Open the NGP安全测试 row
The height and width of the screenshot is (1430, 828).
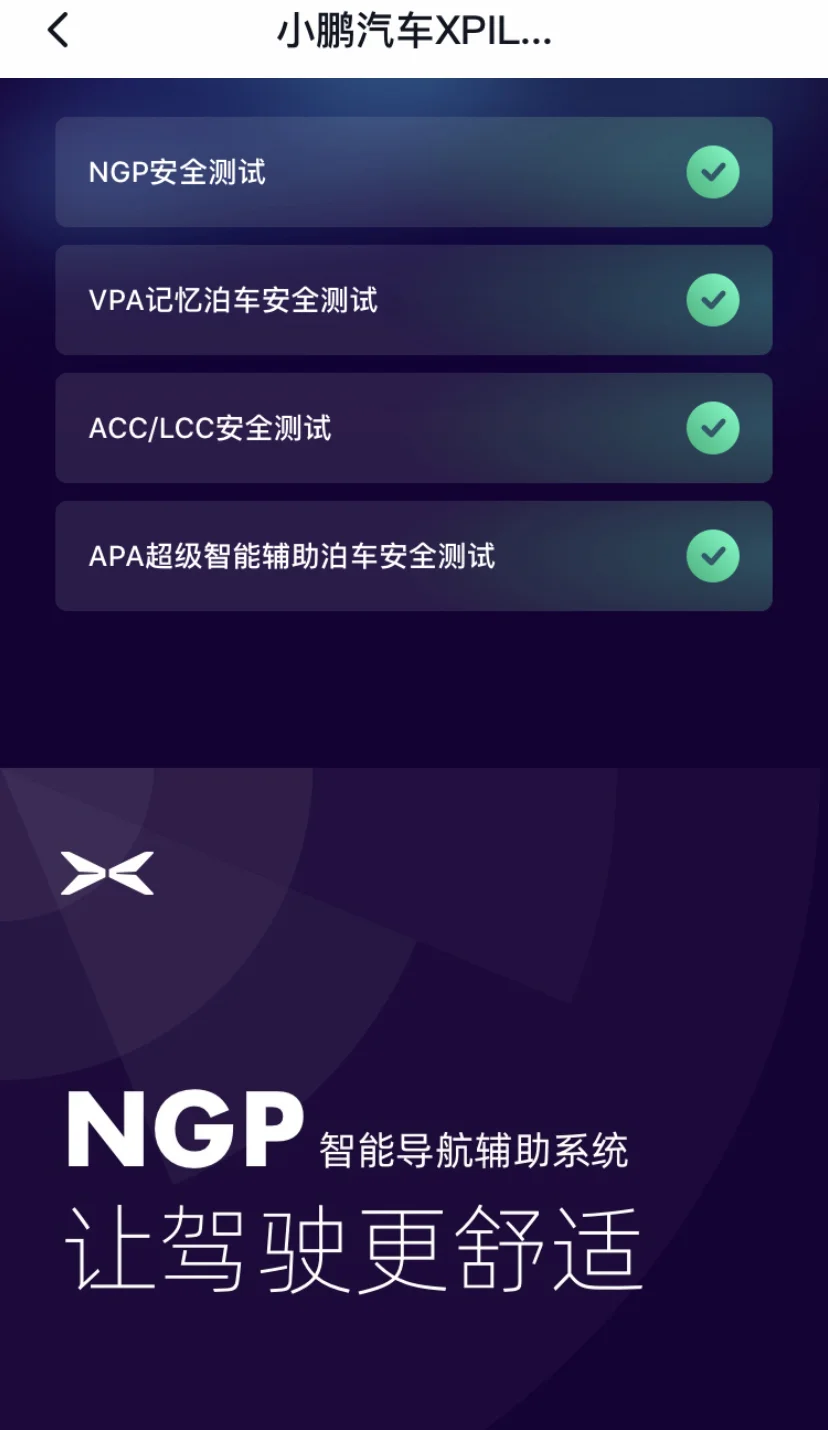pos(413,172)
